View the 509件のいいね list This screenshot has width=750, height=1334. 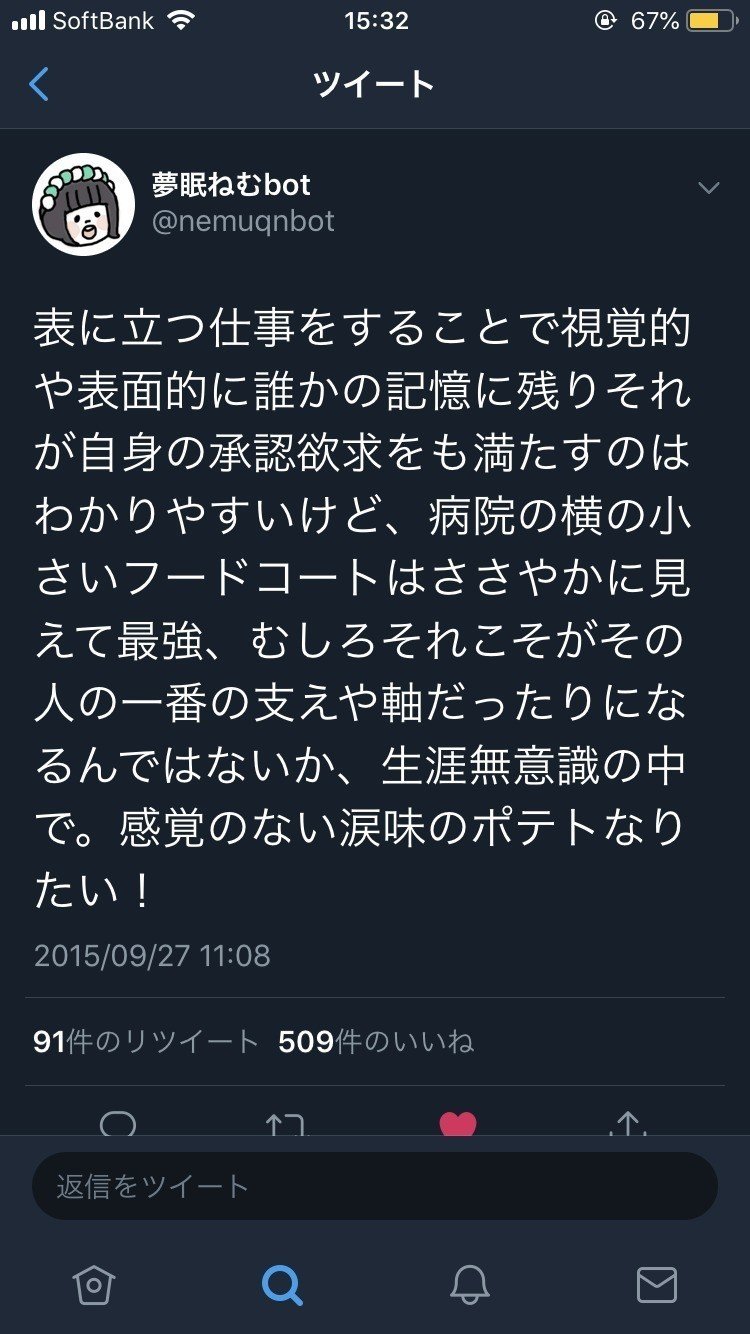tap(376, 1042)
